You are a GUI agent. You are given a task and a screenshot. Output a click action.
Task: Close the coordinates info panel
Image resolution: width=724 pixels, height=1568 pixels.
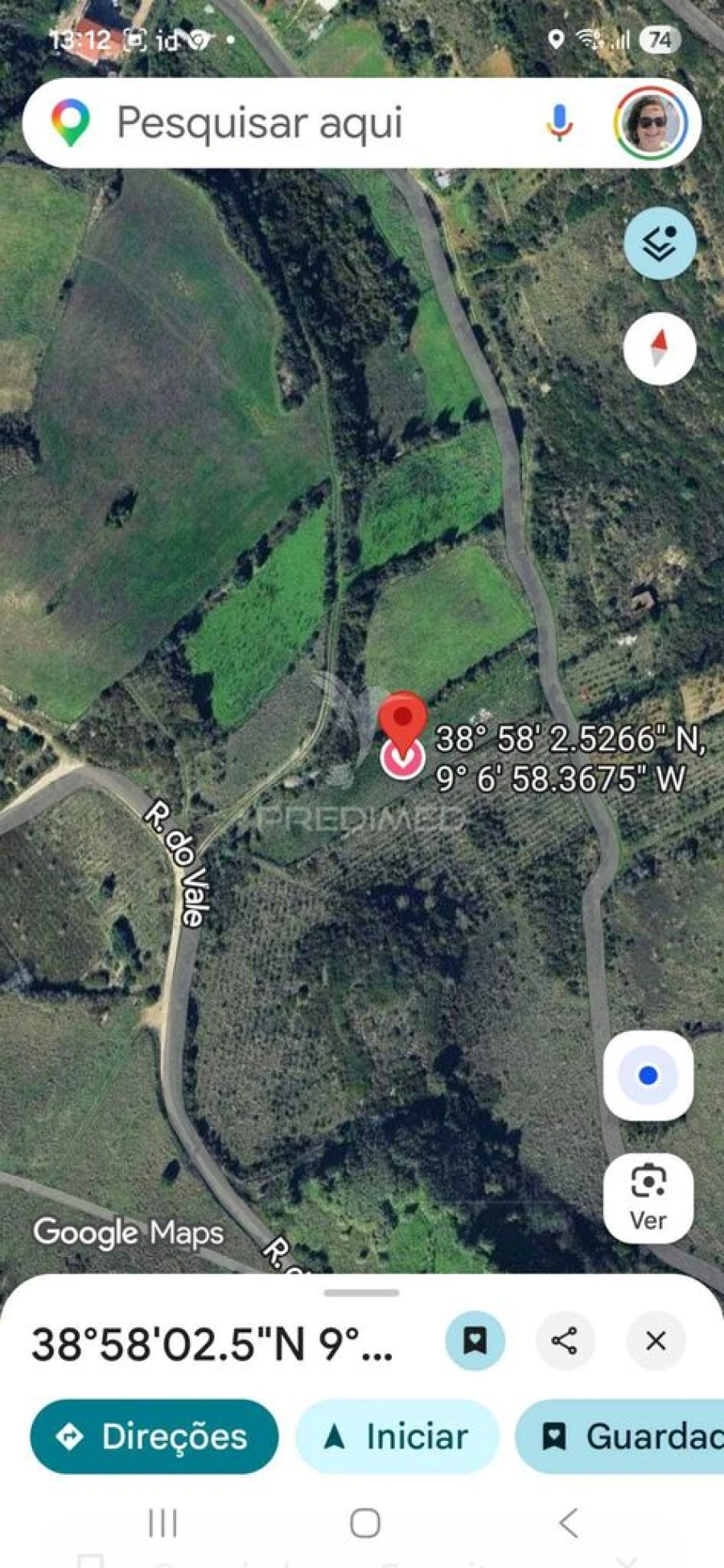(x=656, y=1341)
